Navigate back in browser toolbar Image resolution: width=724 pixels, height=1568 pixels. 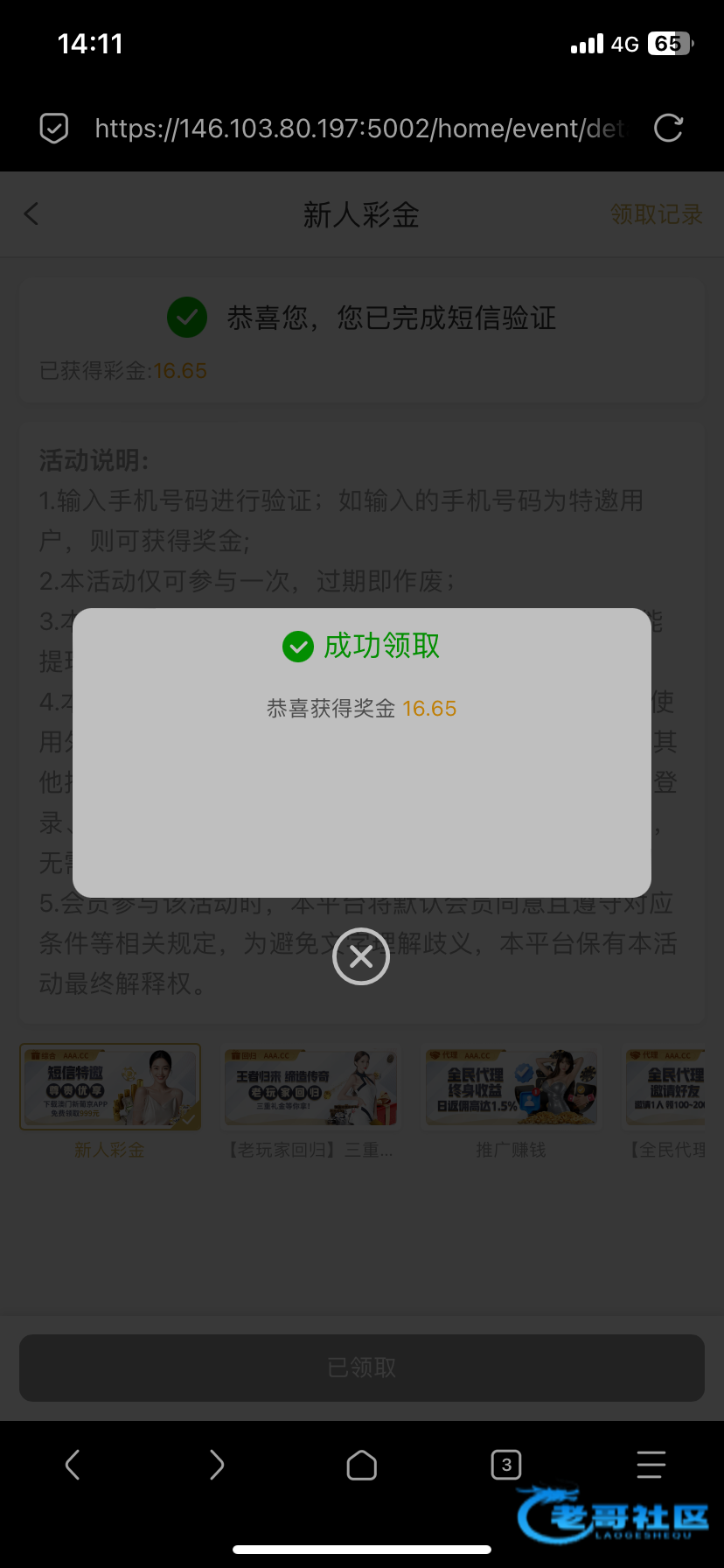73,1465
